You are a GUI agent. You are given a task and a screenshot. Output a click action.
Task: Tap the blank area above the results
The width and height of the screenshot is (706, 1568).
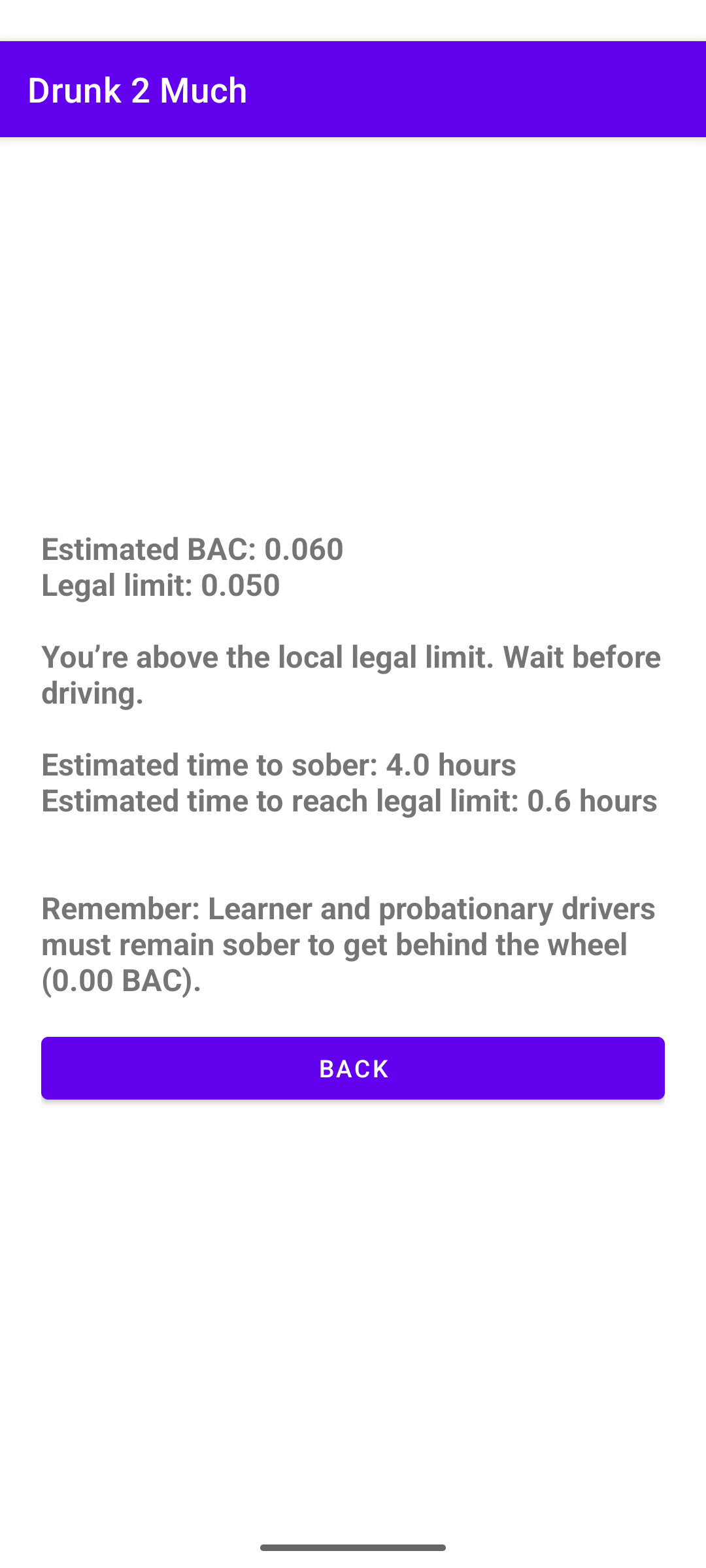pos(353,327)
